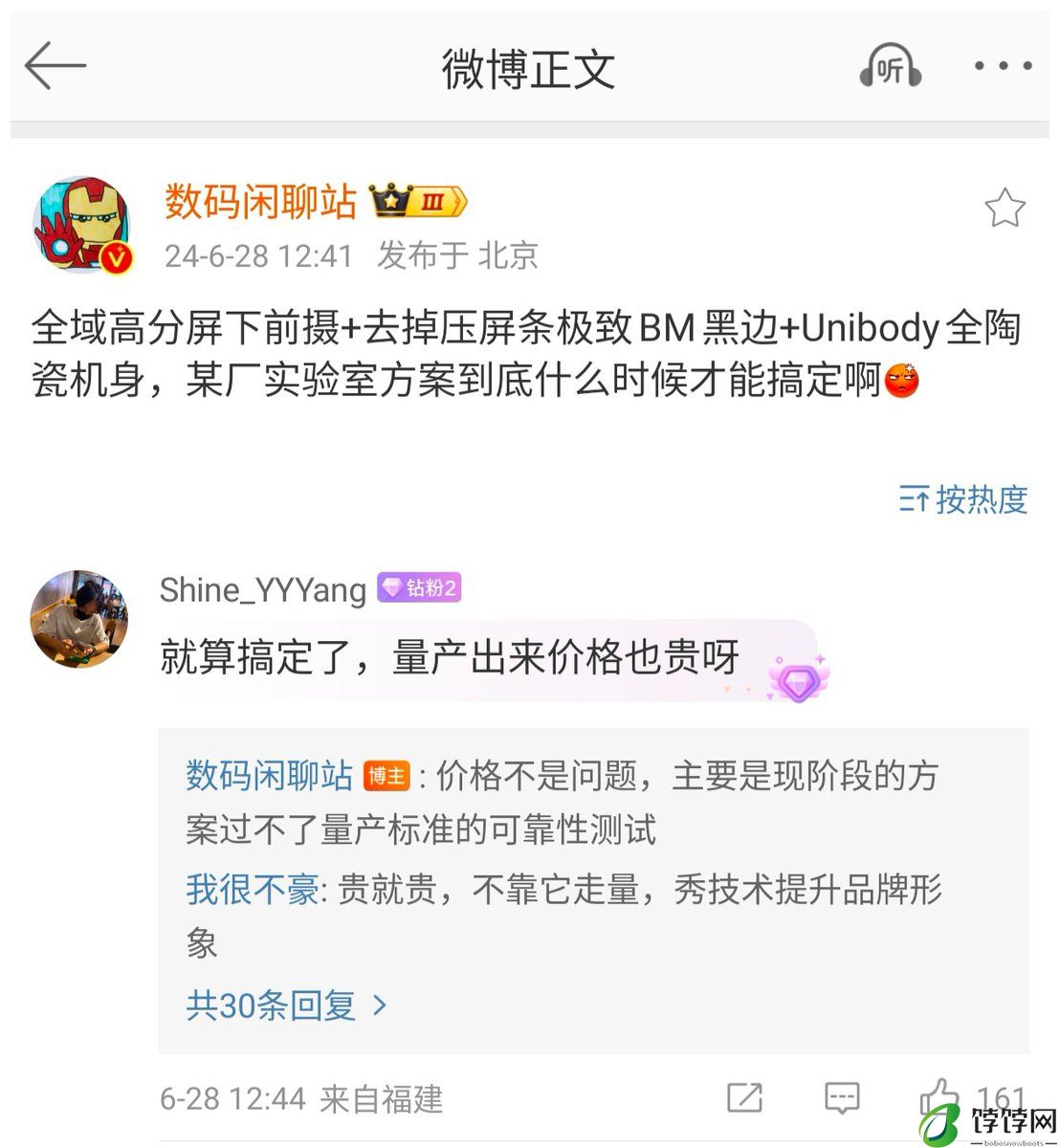This screenshot has height=1148, width=1060.
Task: Open 数码闲聊站 profile avatar
Action: click(x=80, y=224)
